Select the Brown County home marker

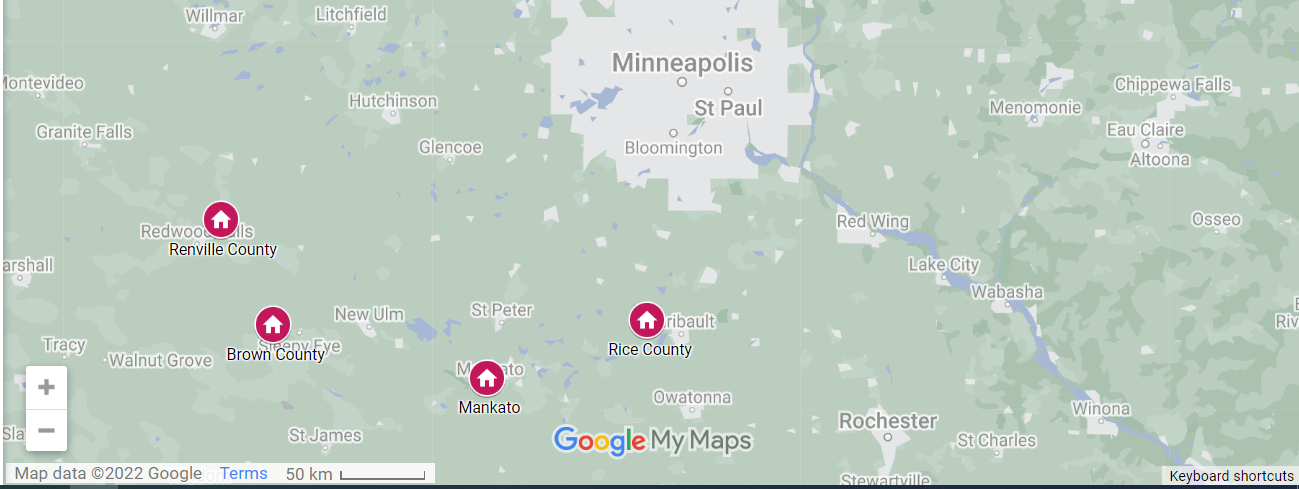pyautogui.click(x=273, y=324)
